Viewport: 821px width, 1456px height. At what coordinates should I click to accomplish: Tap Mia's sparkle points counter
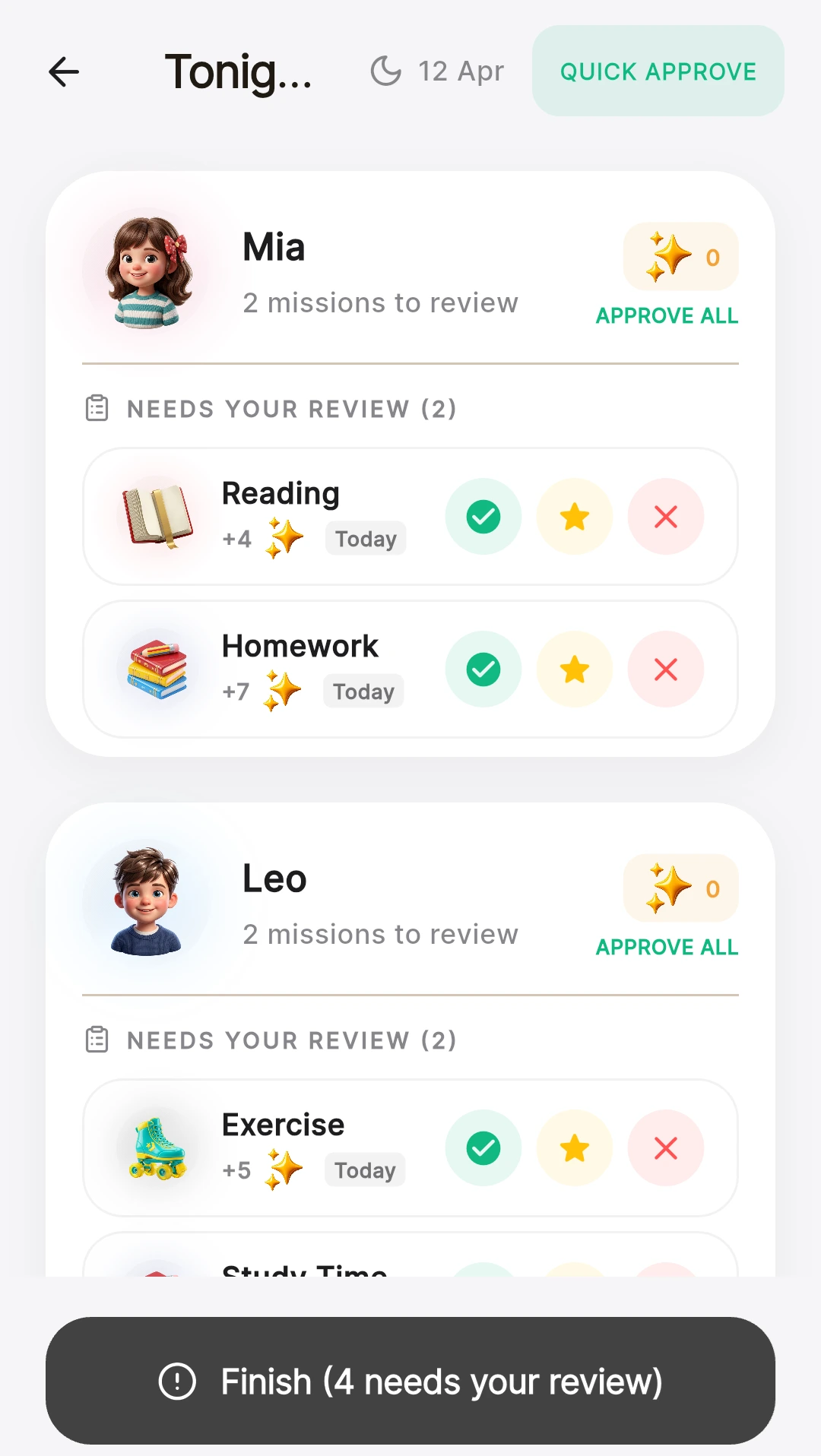(680, 257)
